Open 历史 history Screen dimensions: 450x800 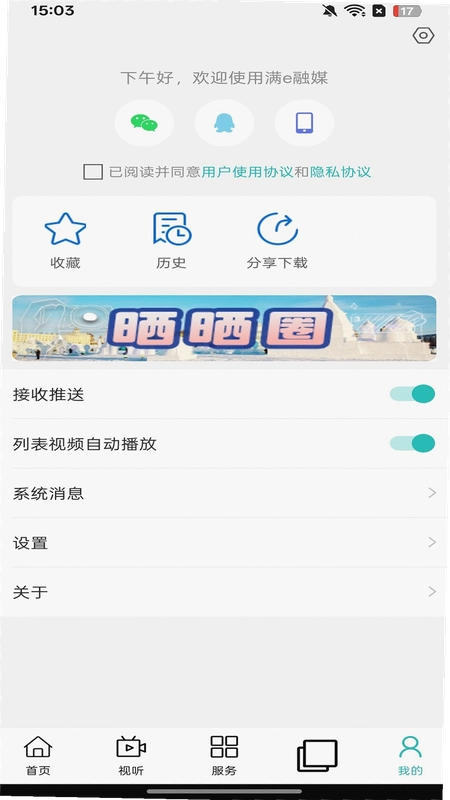tap(171, 241)
